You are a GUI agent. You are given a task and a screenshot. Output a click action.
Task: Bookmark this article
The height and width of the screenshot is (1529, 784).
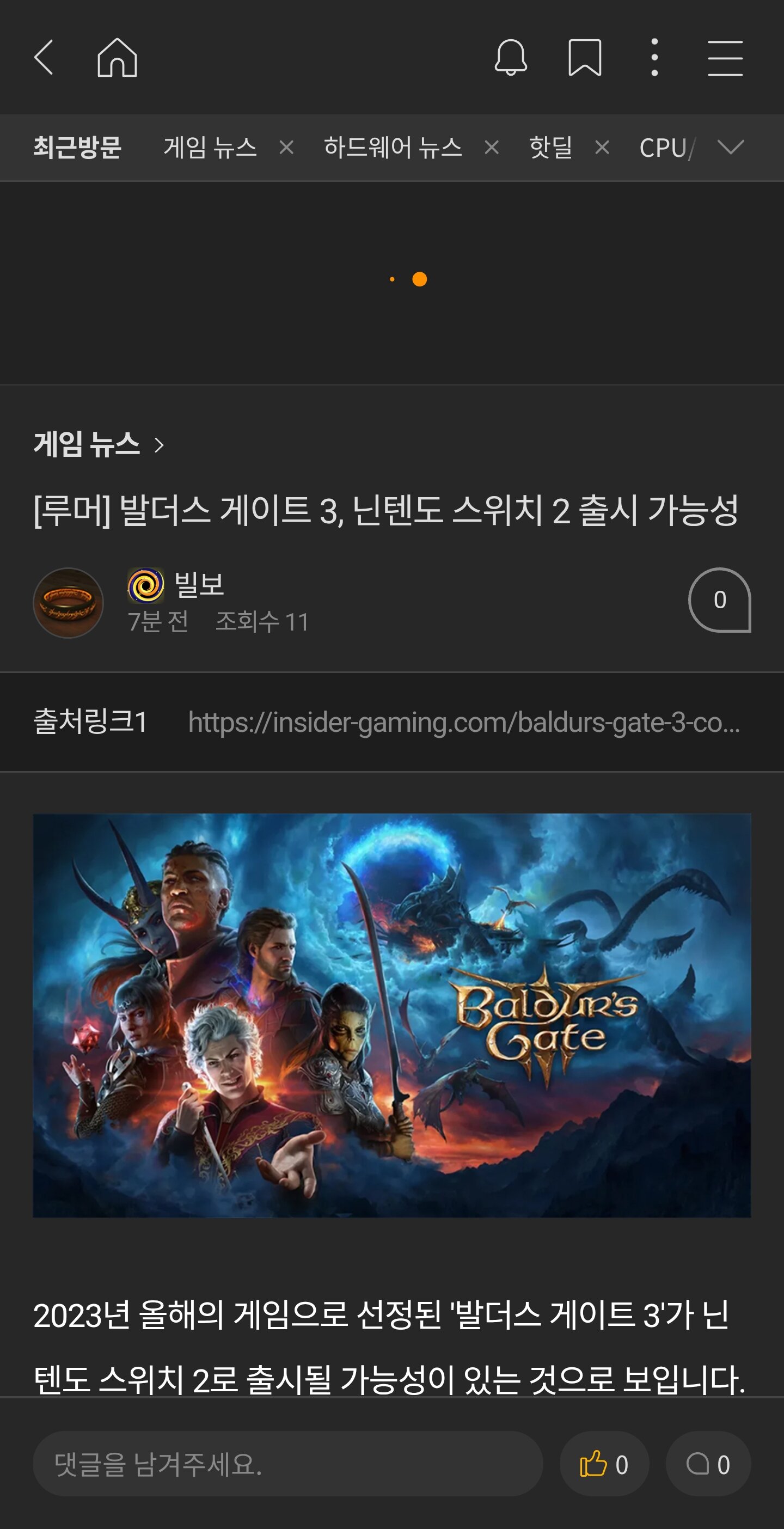(585, 58)
